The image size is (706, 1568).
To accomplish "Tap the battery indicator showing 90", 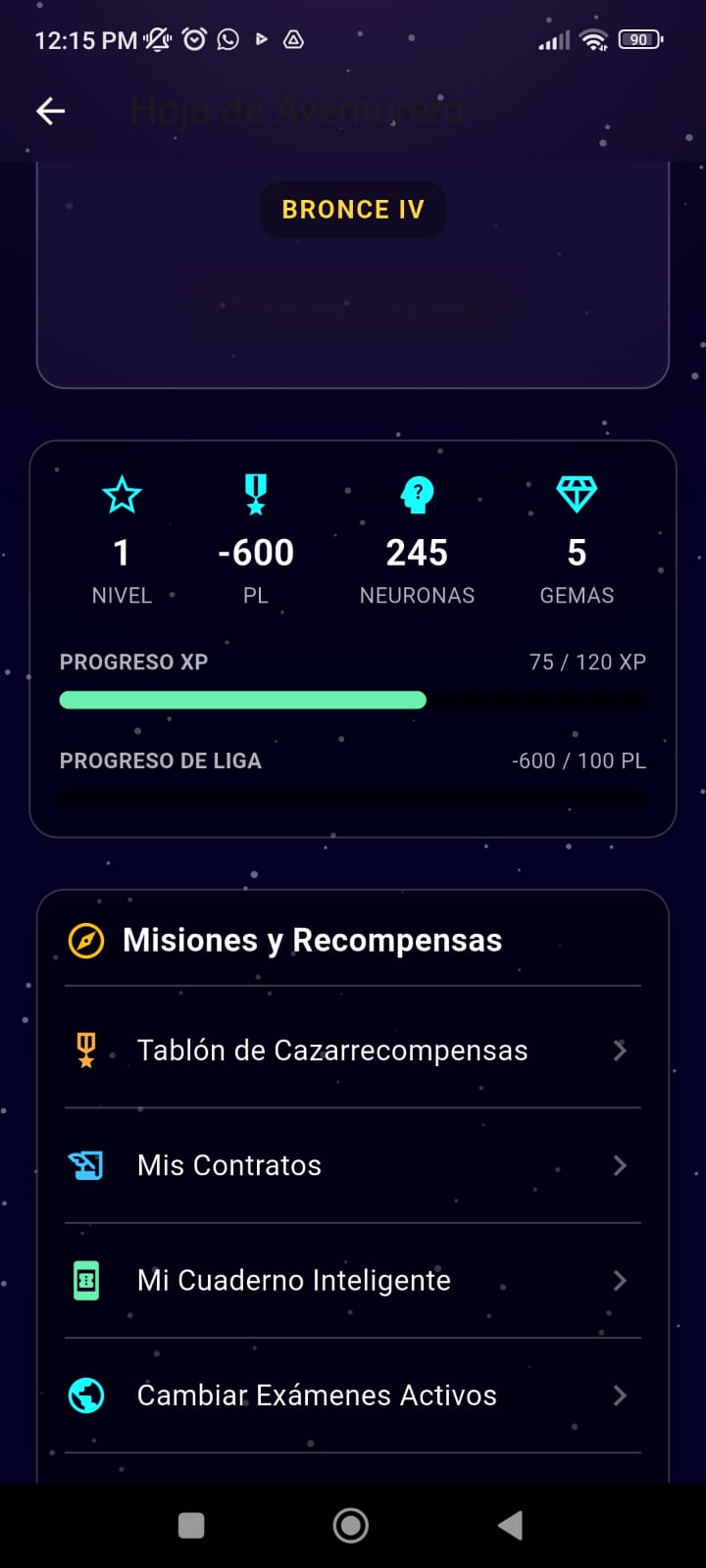I will tap(639, 39).
